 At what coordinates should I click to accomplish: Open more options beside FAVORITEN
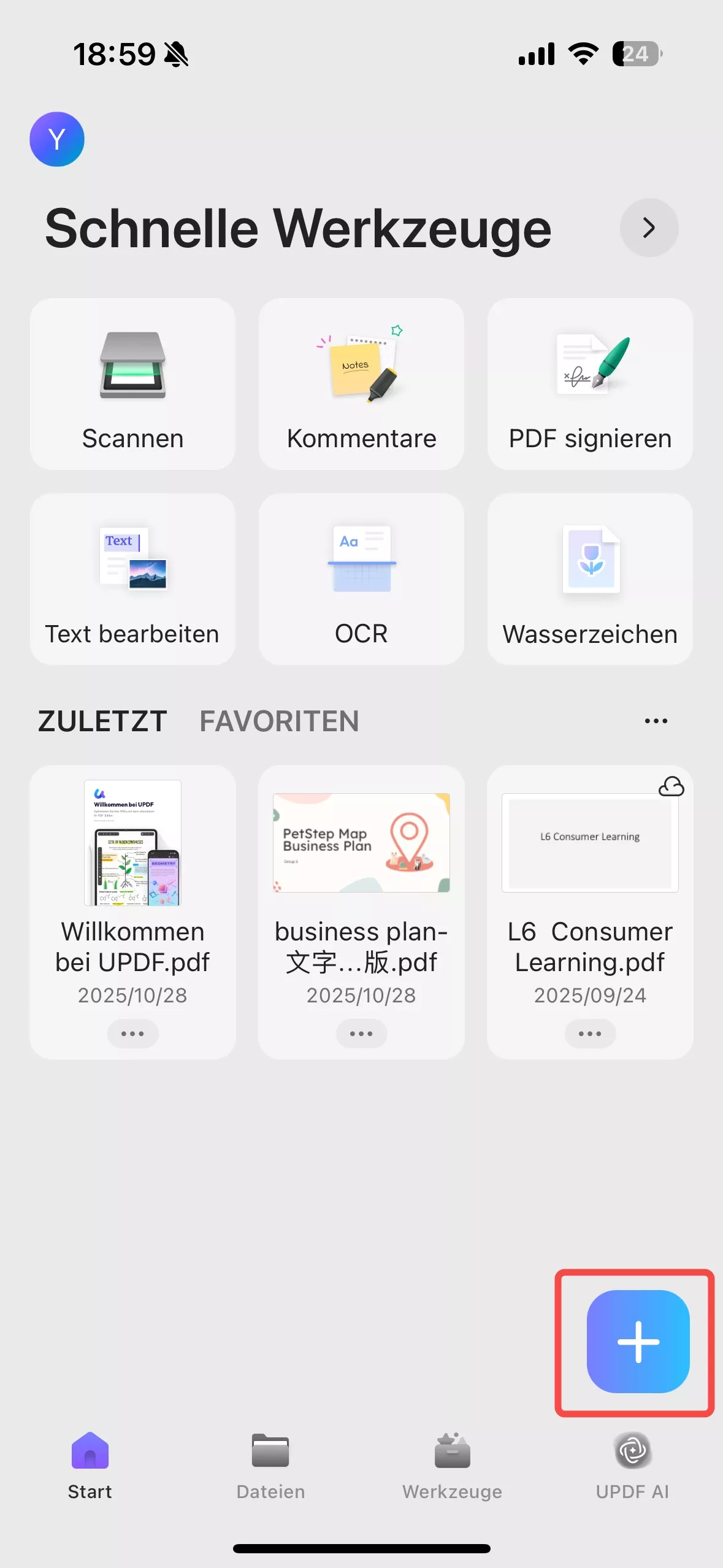656,721
